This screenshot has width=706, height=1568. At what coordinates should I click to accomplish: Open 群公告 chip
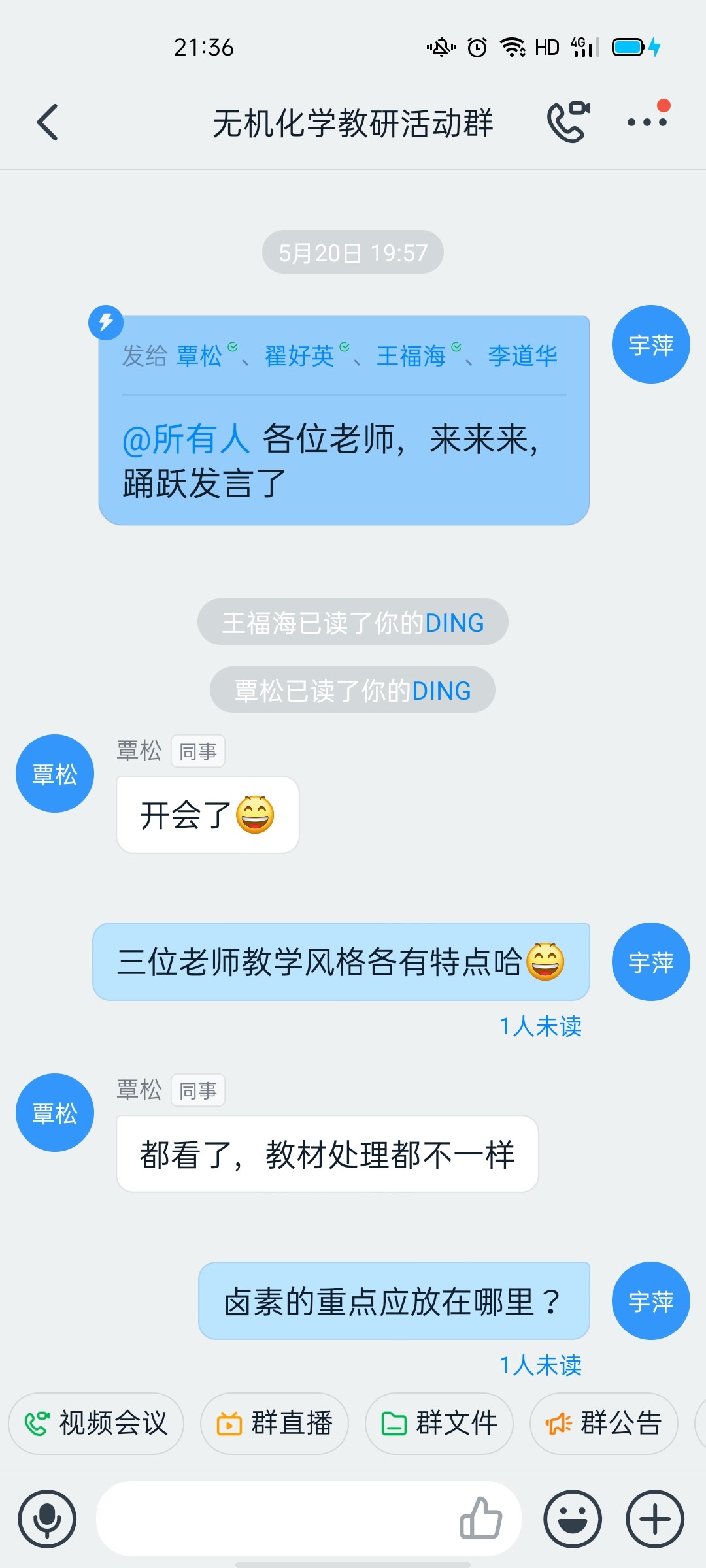pyautogui.click(x=604, y=1423)
